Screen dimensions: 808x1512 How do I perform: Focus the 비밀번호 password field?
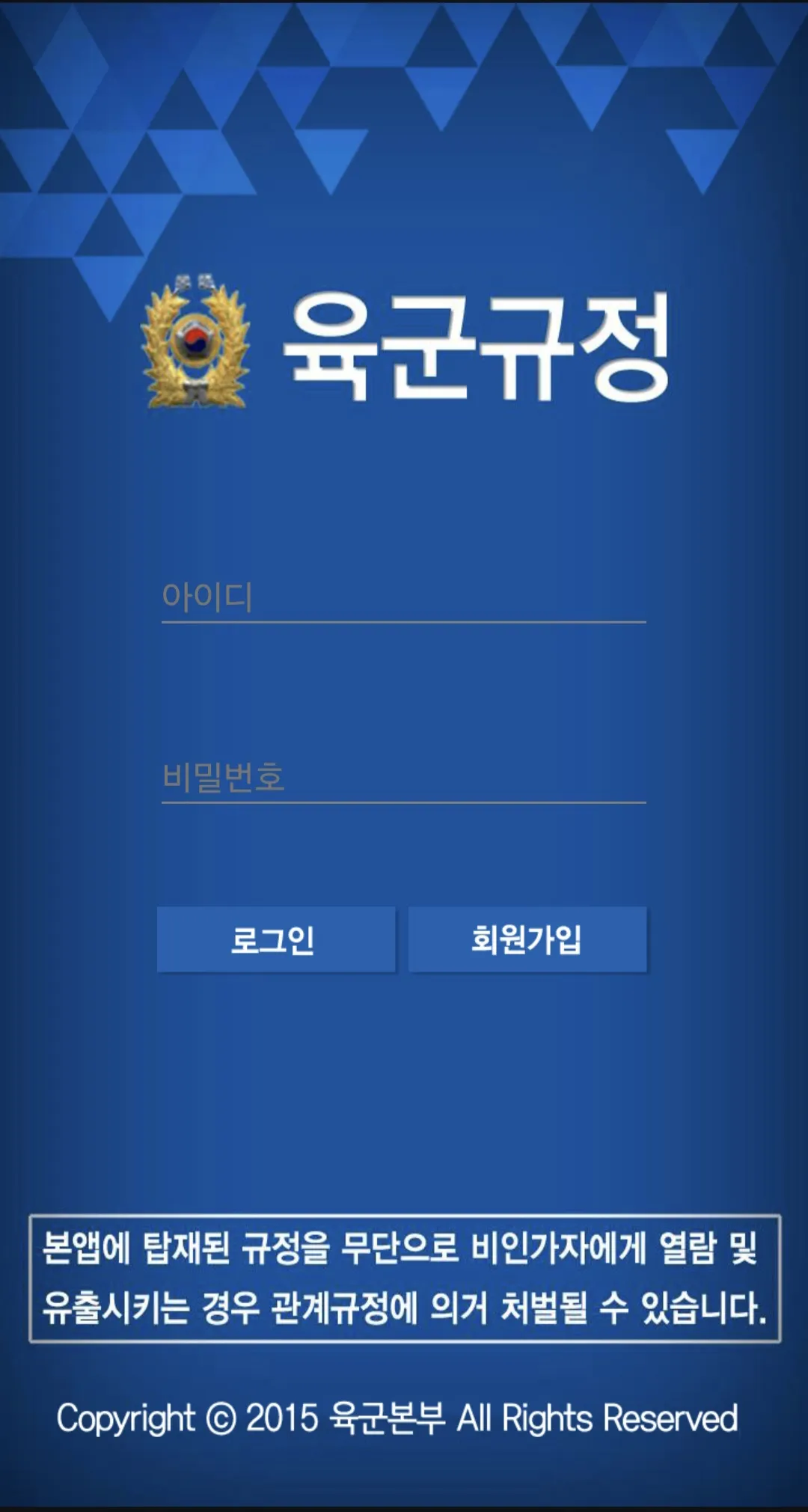pyautogui.click(x=404, y=778)
